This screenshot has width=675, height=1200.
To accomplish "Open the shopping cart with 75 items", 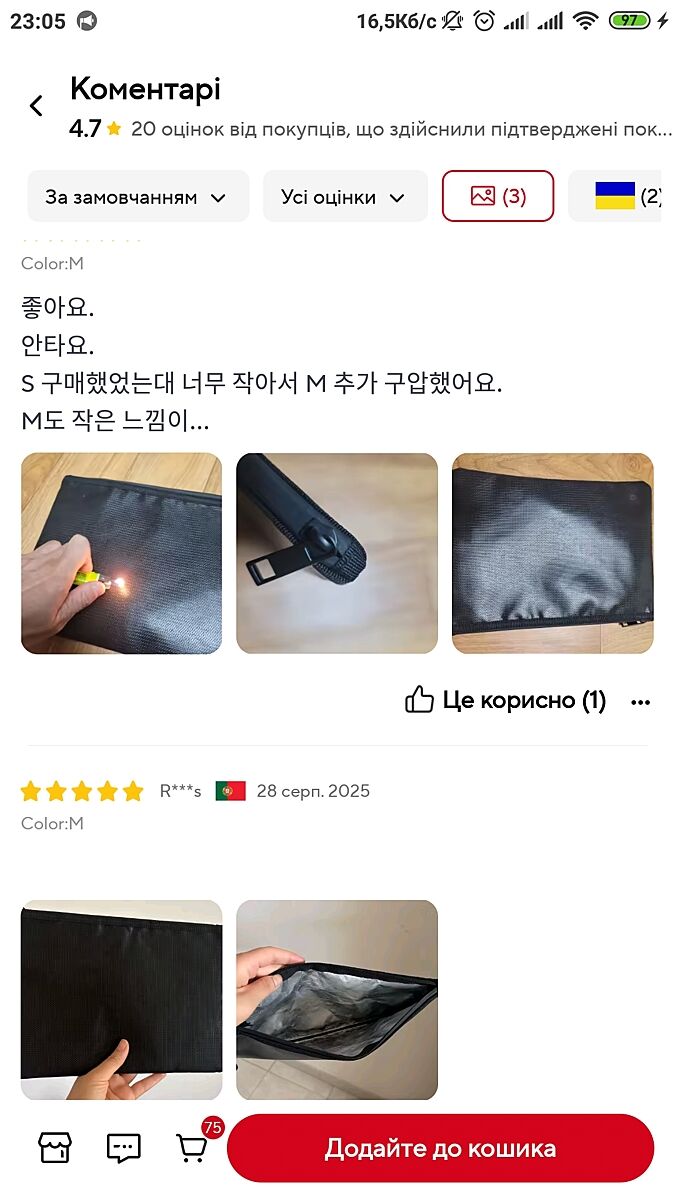I will [192, 1148].
